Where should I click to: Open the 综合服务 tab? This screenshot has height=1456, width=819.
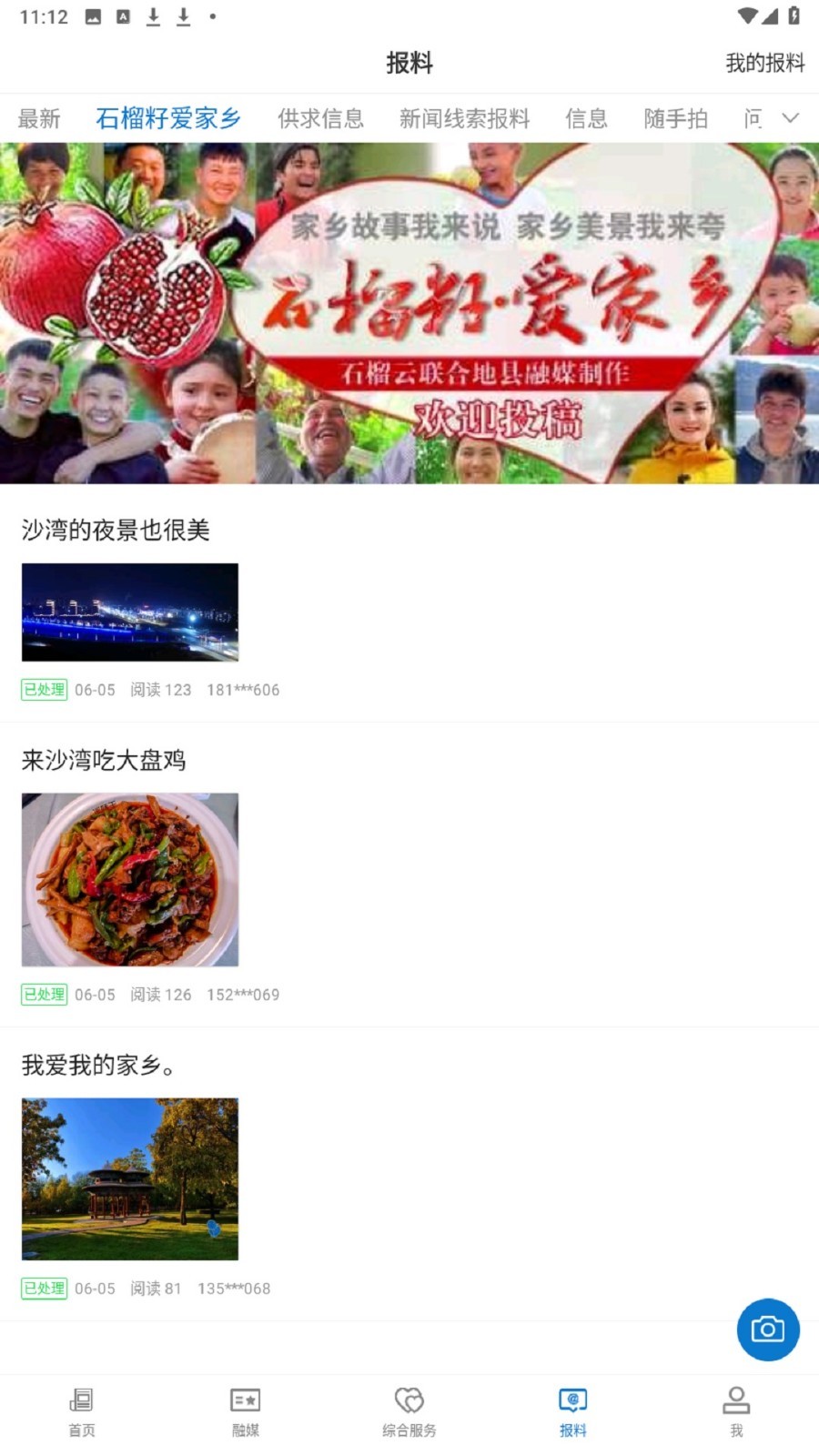pos(409,1411)
